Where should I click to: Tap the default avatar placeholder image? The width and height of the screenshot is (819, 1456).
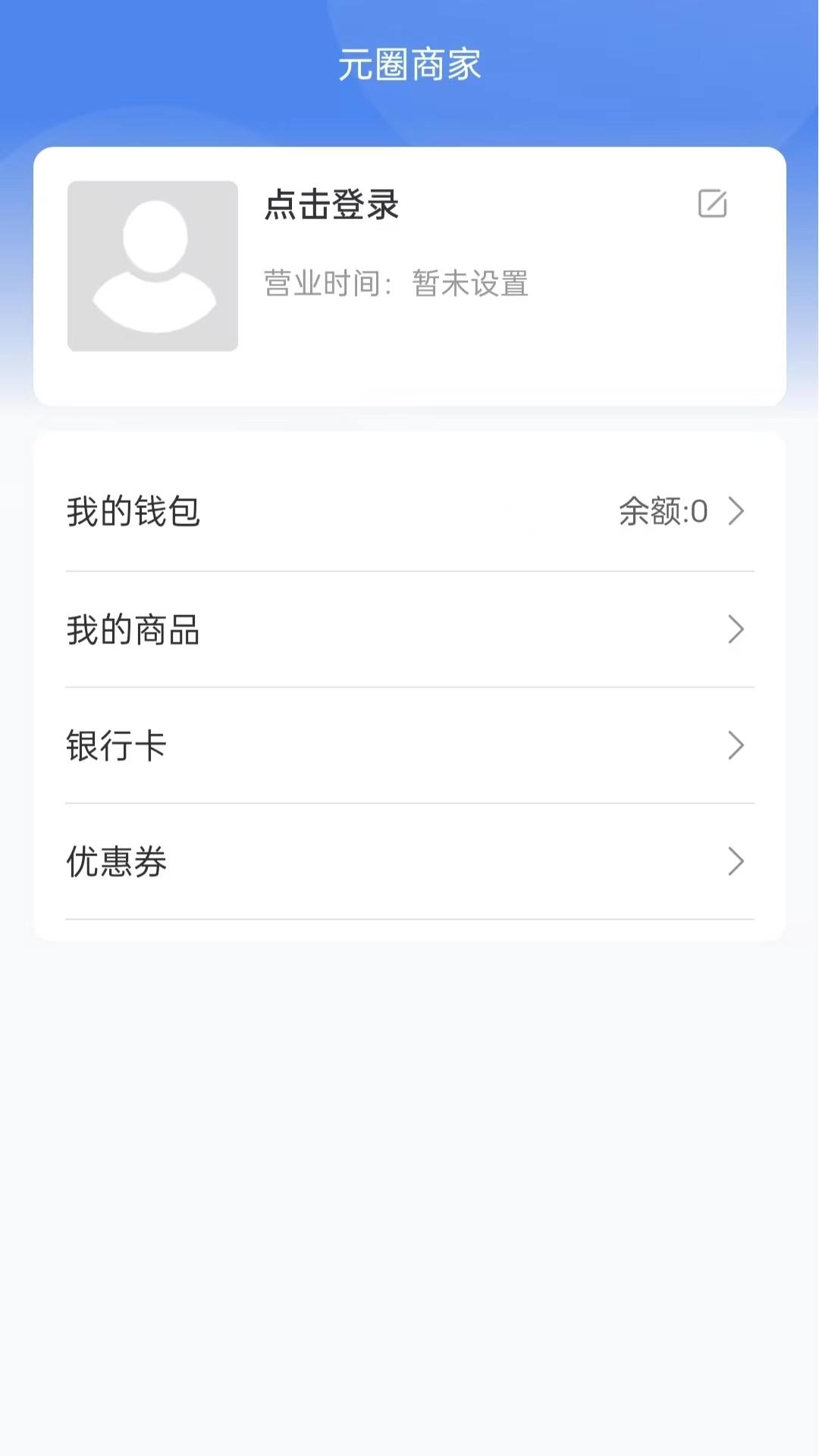[152, 265]
